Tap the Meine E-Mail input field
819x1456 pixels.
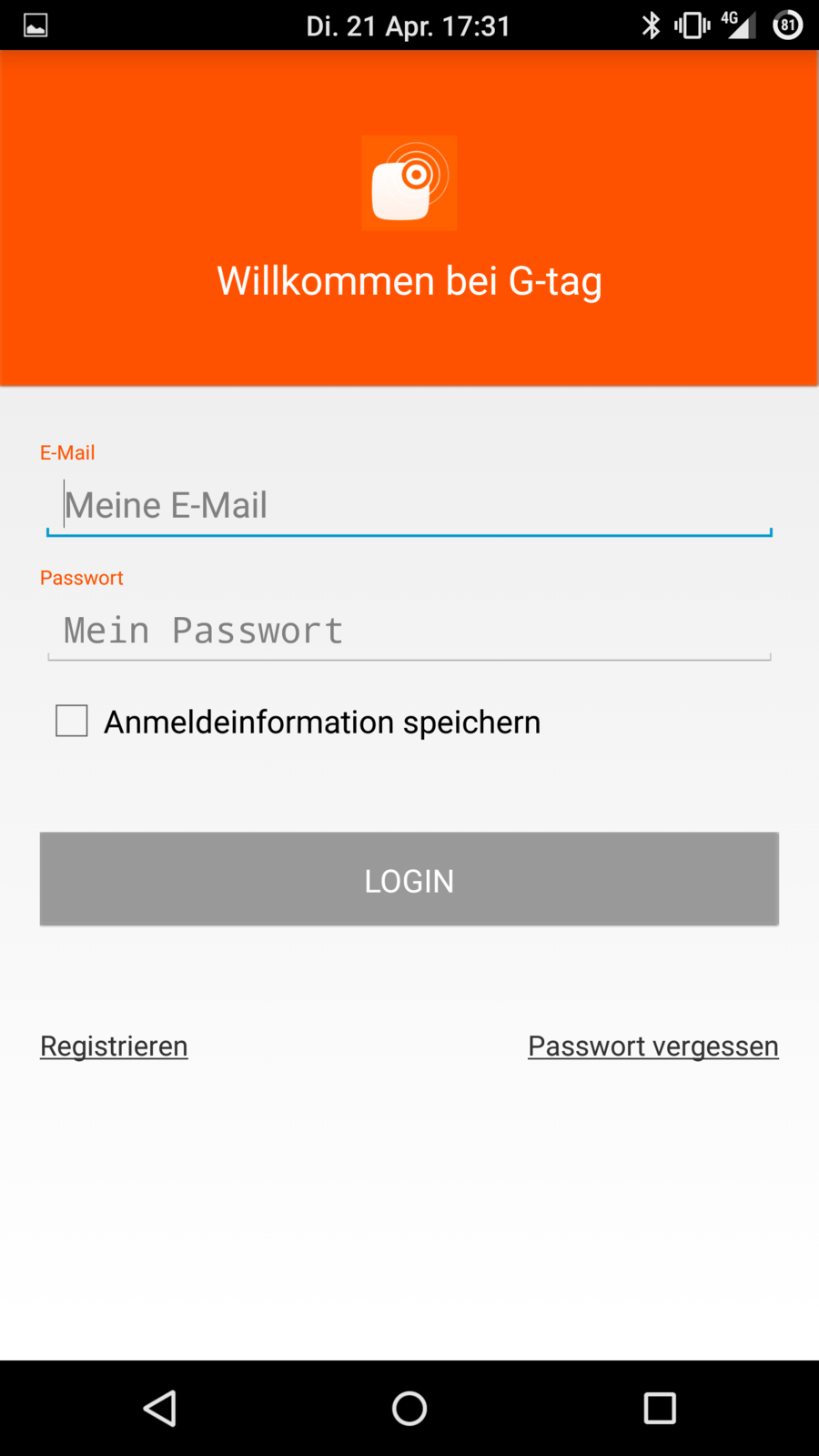[x=409, y=506]
